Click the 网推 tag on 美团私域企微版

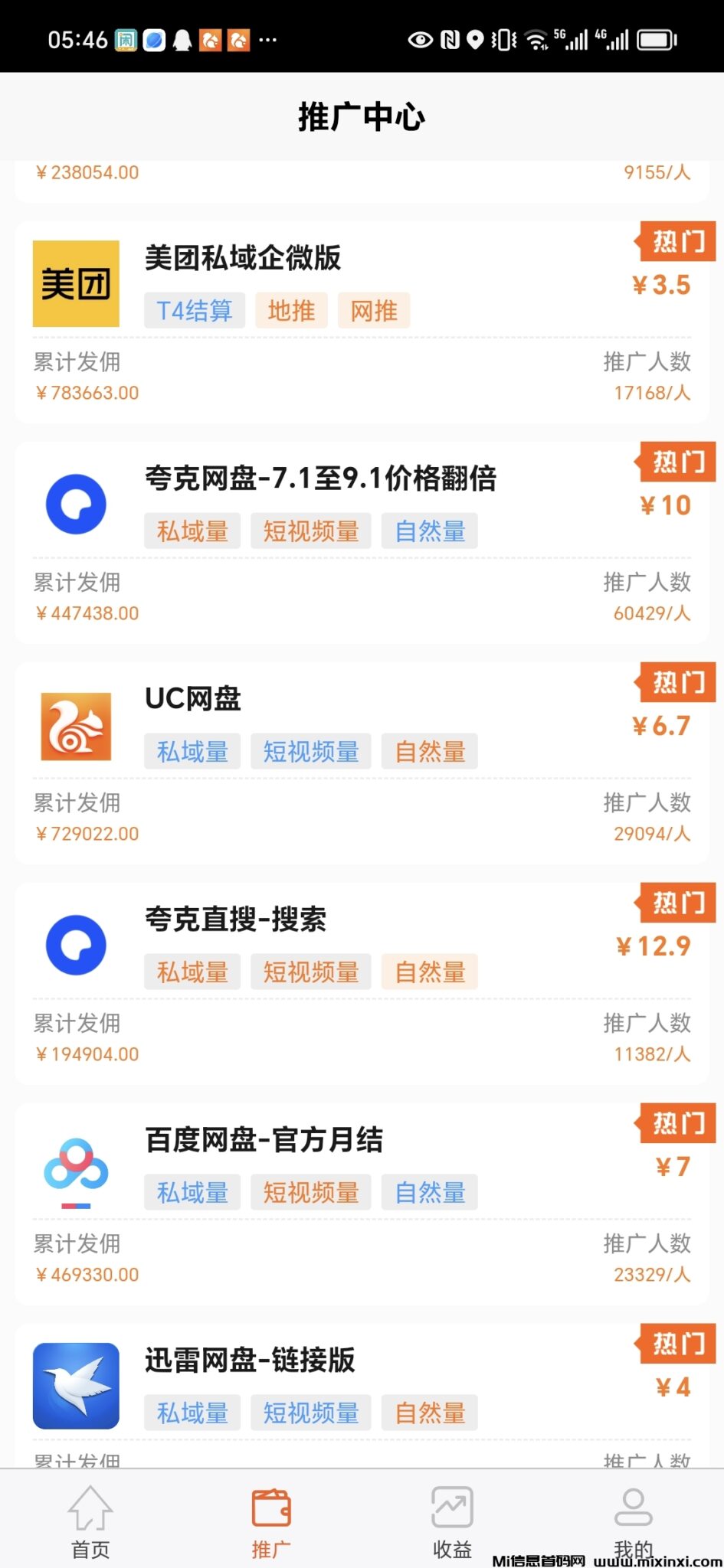pos(373,310)
